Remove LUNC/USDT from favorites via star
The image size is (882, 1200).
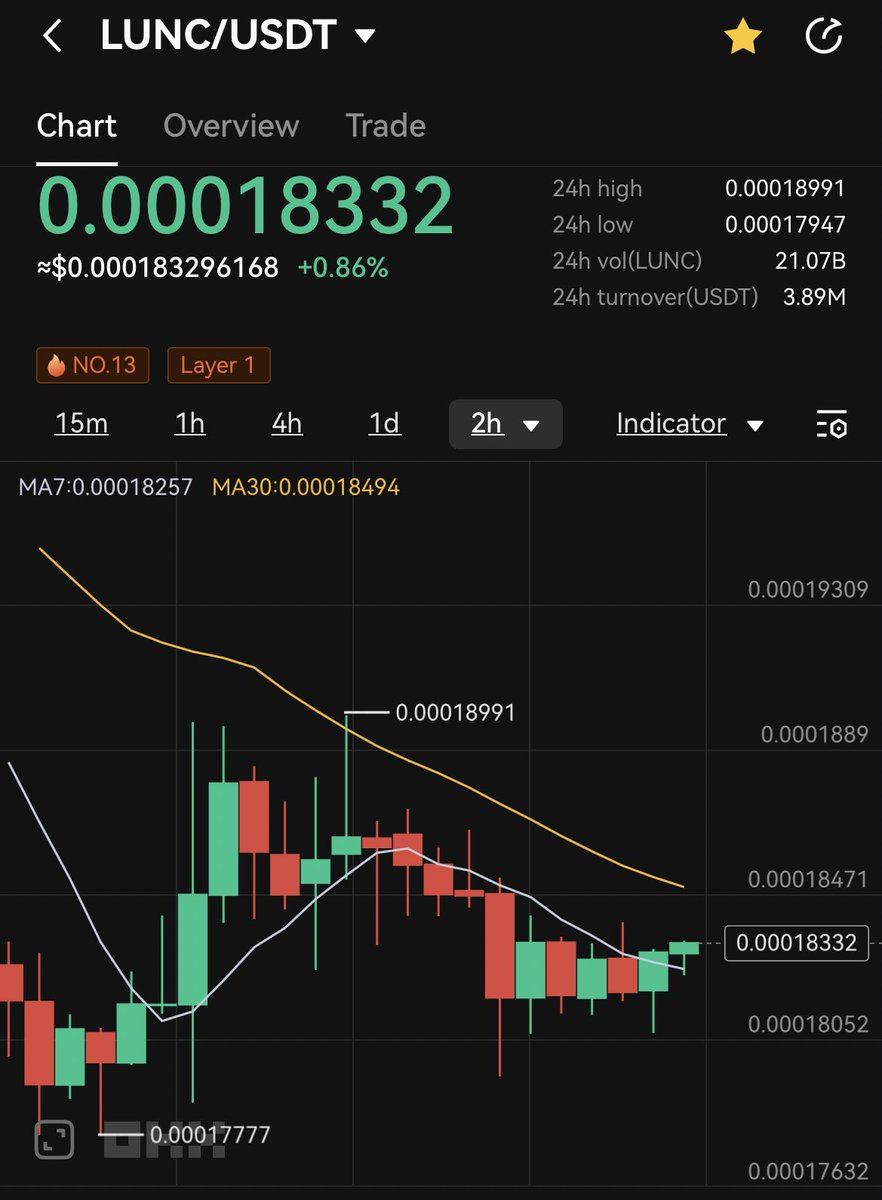point(742,38)
